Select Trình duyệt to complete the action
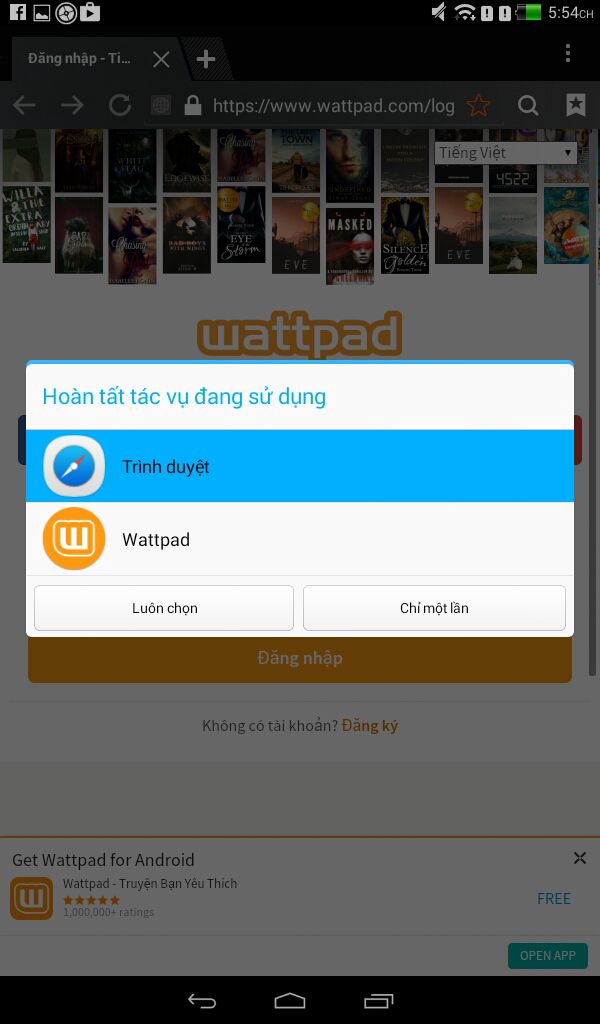This screenshot has height=1024, width=600. pos(300,466)
